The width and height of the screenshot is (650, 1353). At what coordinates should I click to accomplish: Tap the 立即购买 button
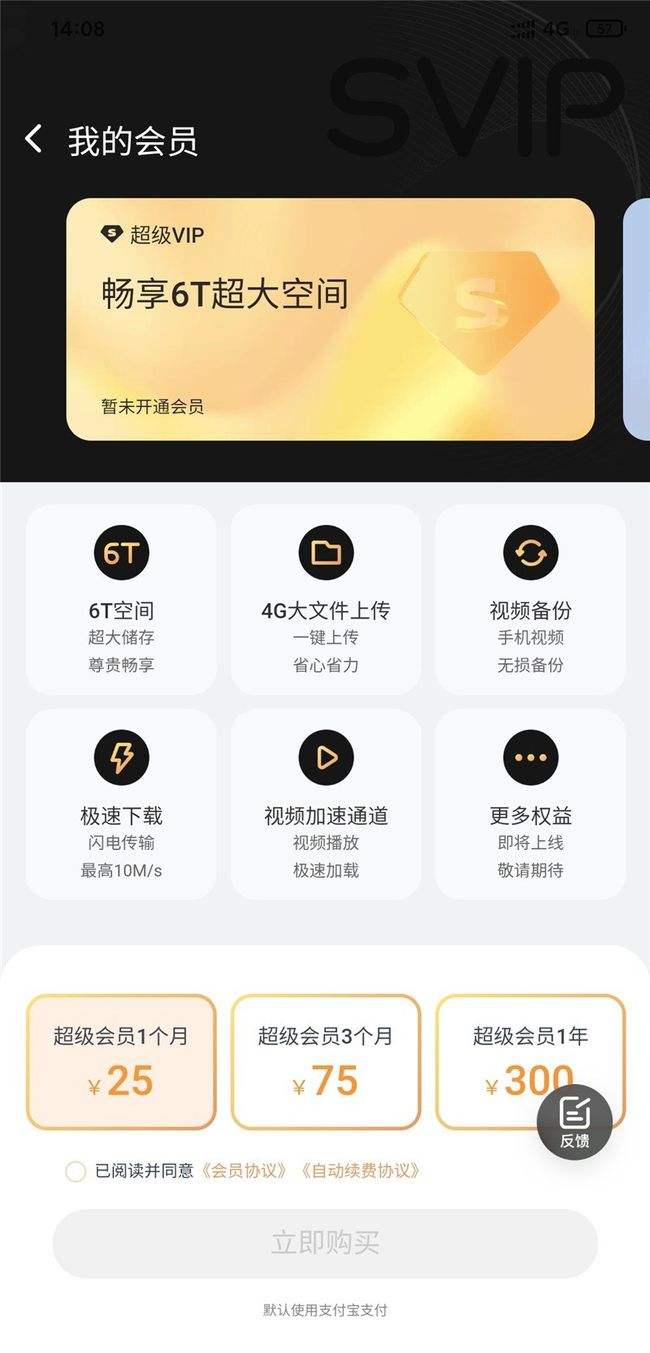(325, 1243)
